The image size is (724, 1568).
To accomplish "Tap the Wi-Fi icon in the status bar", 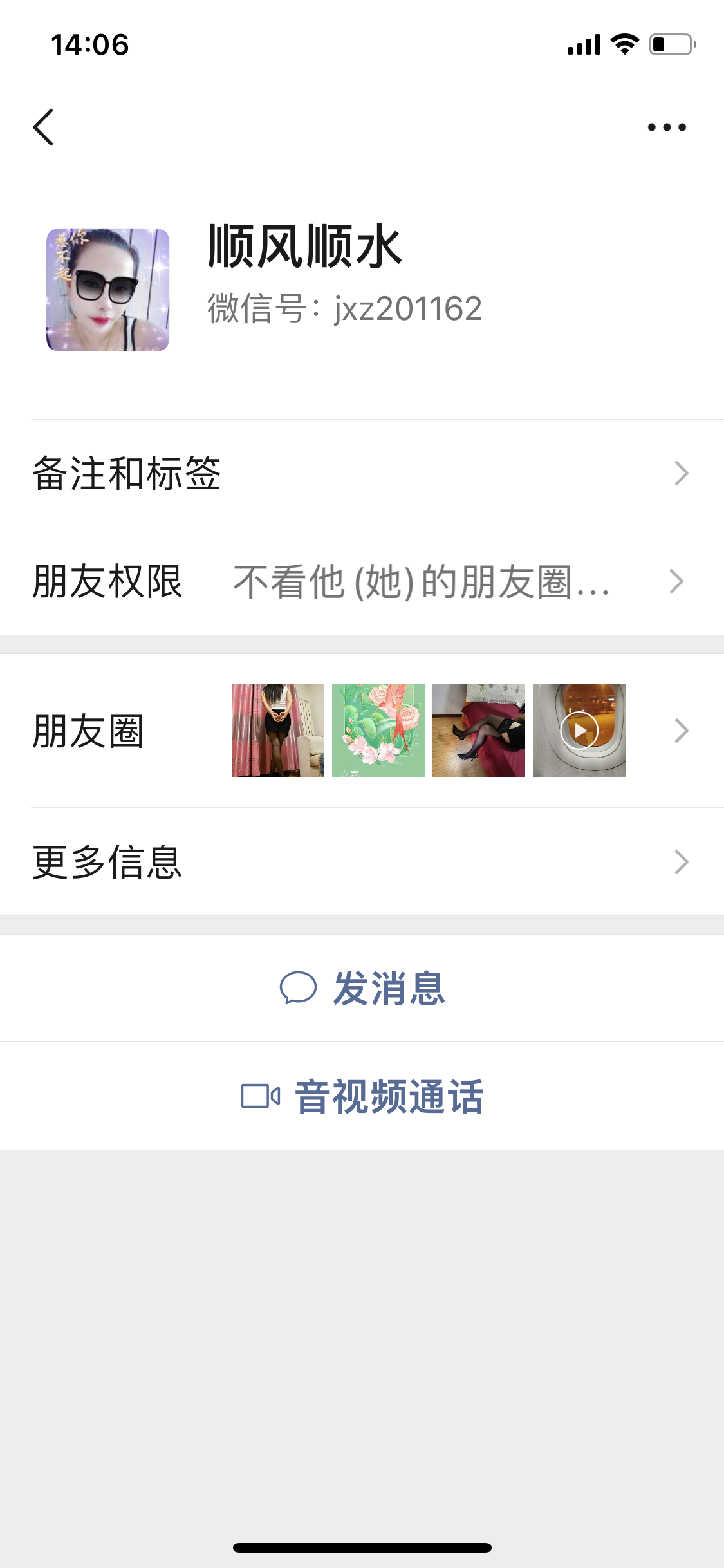I will 622,44.
